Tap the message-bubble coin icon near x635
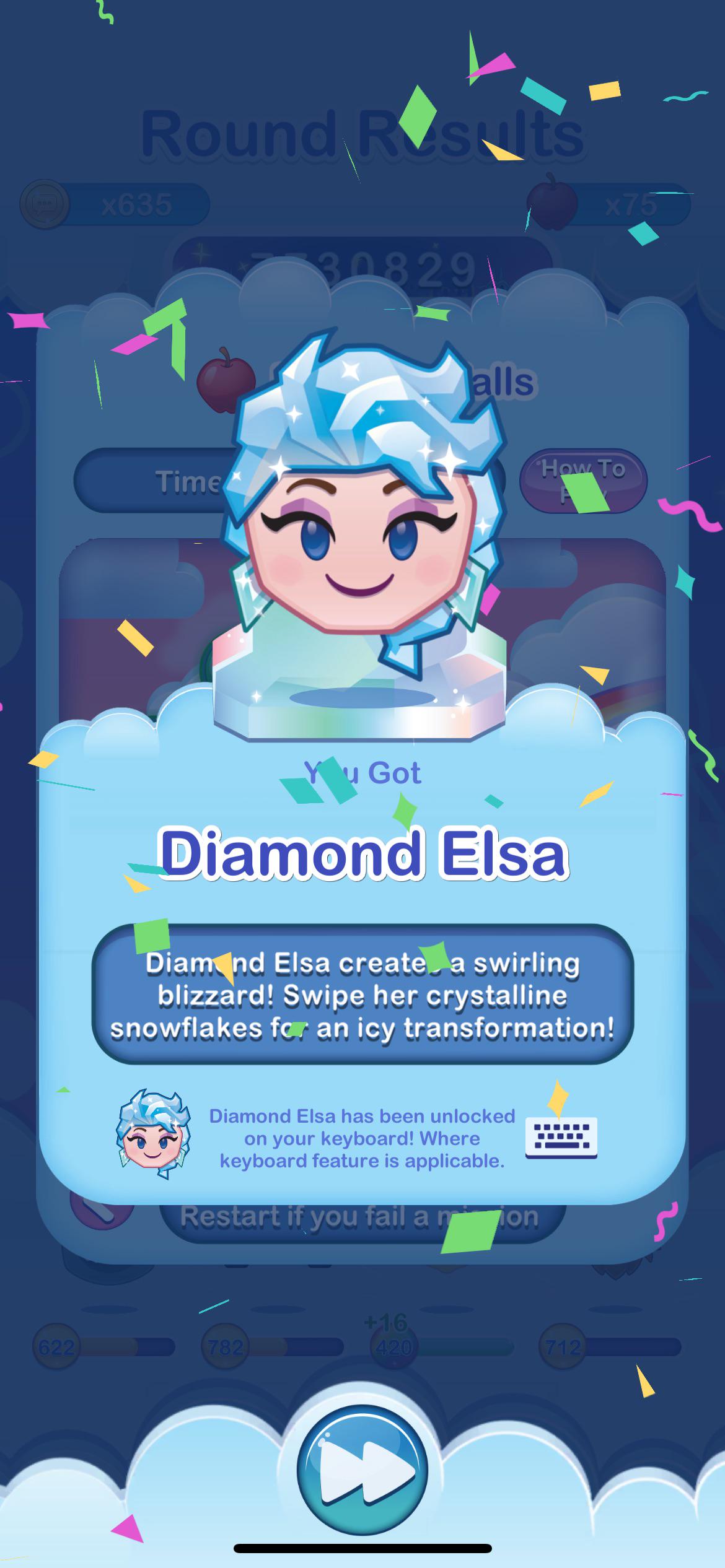Viewport: 725px width, 1568px height. coord(46,204)
